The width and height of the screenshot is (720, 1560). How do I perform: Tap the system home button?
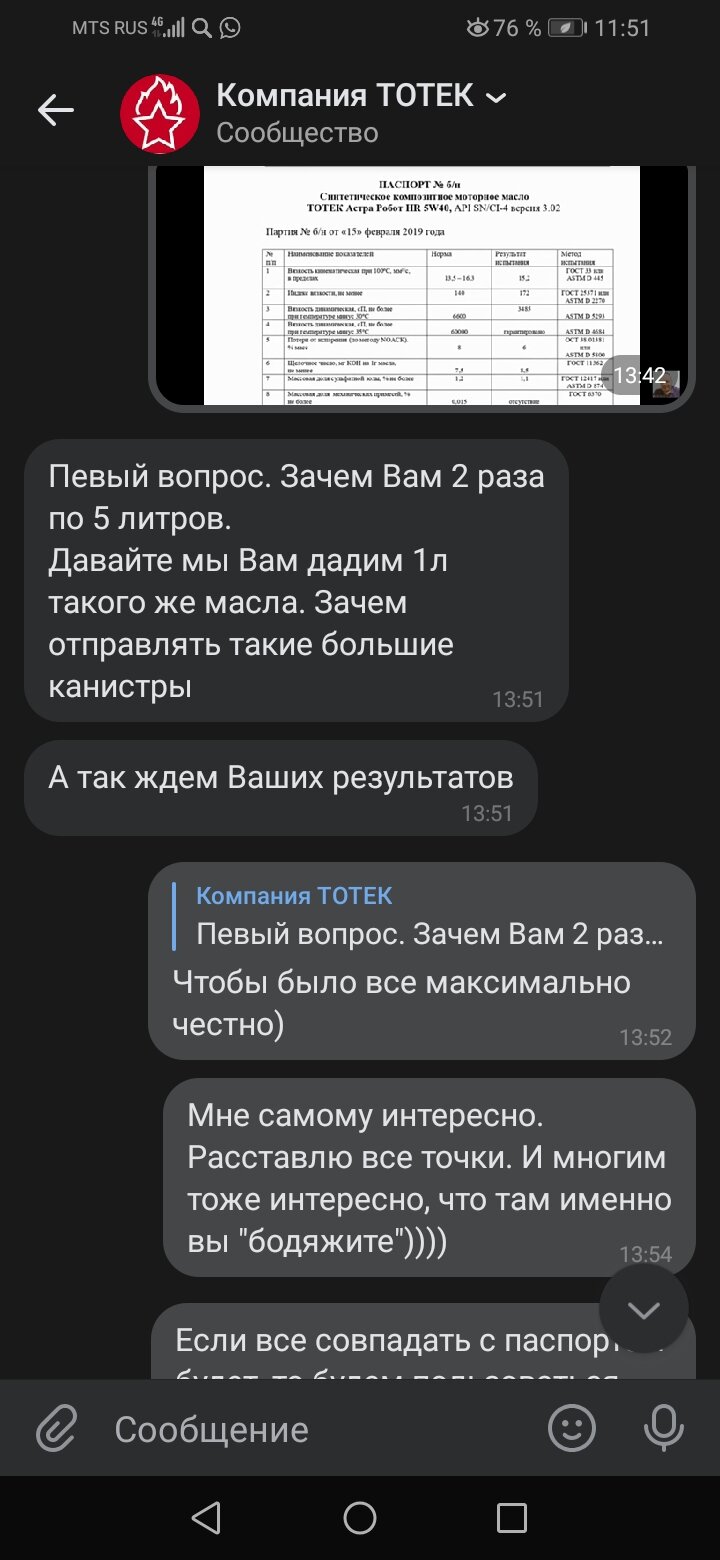pyautogui.click(x=360, y=1518)
